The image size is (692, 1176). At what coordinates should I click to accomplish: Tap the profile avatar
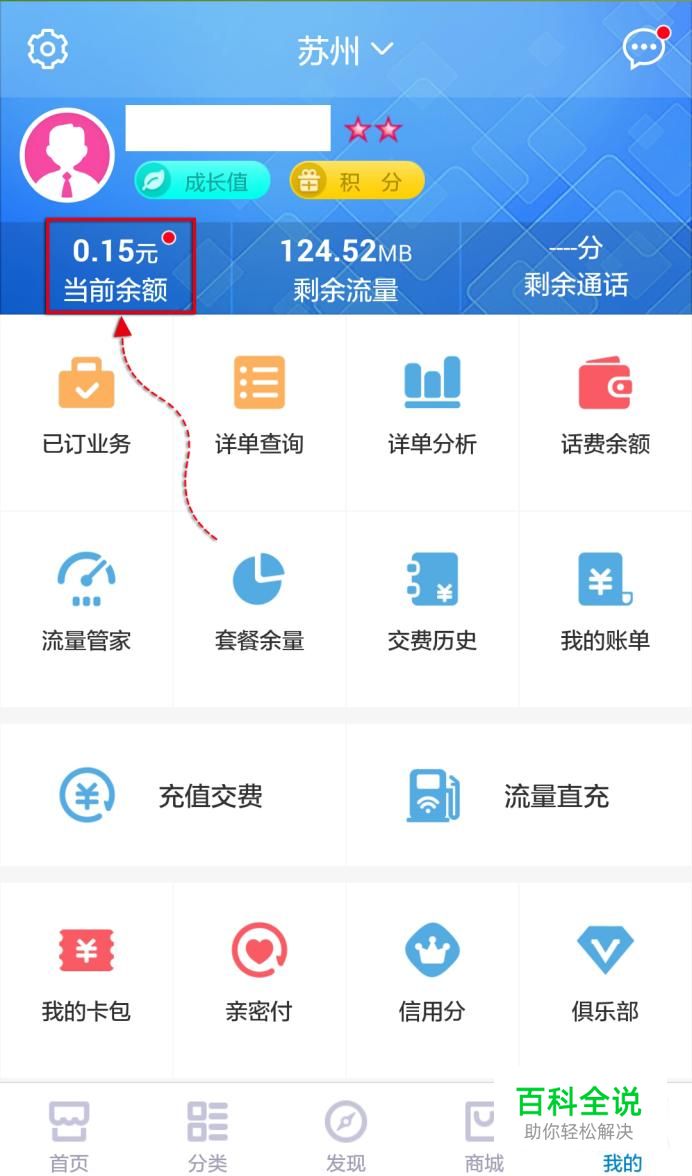pyautogui.click(x=67, y=155)
